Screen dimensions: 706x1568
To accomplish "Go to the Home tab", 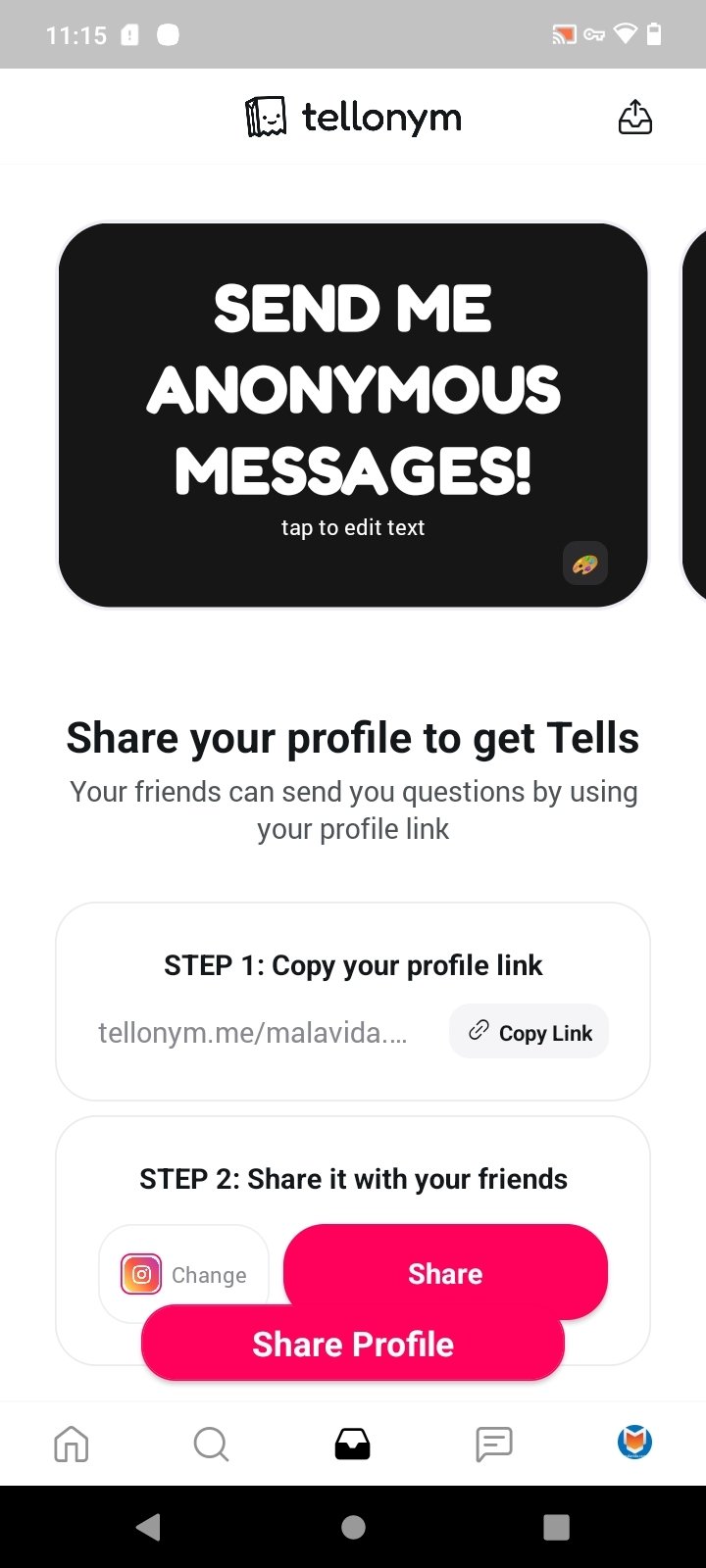I will point(71,1444).
